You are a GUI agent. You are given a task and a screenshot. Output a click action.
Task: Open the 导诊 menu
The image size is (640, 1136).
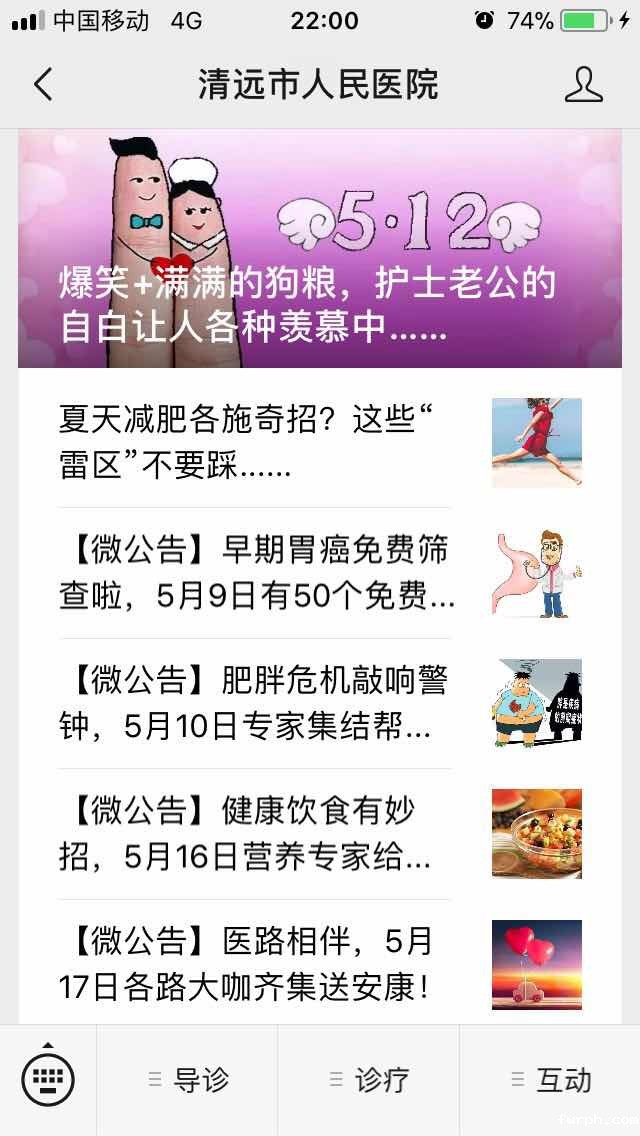[x=188, y=1080]
